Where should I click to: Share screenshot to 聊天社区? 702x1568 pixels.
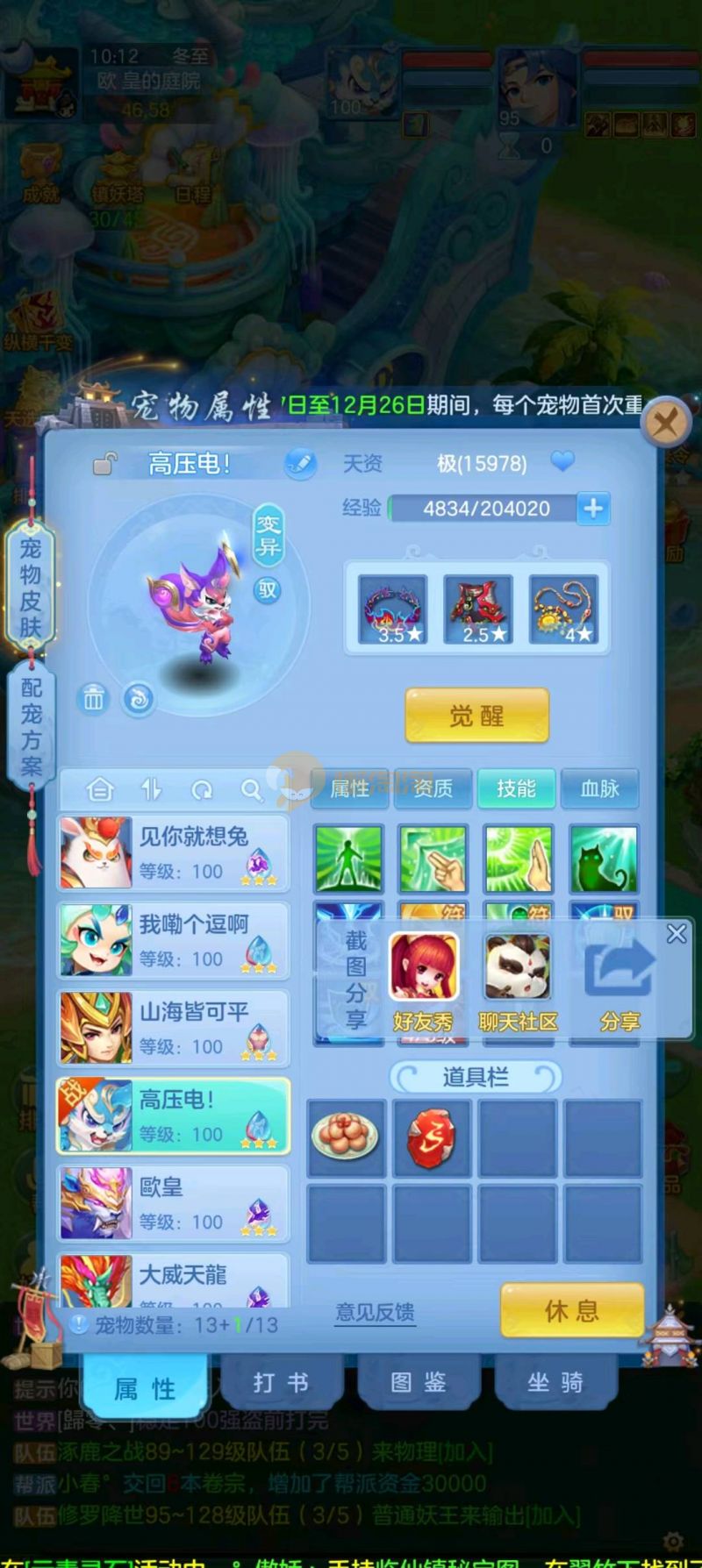pyautogui.click(x=518, y=981)
